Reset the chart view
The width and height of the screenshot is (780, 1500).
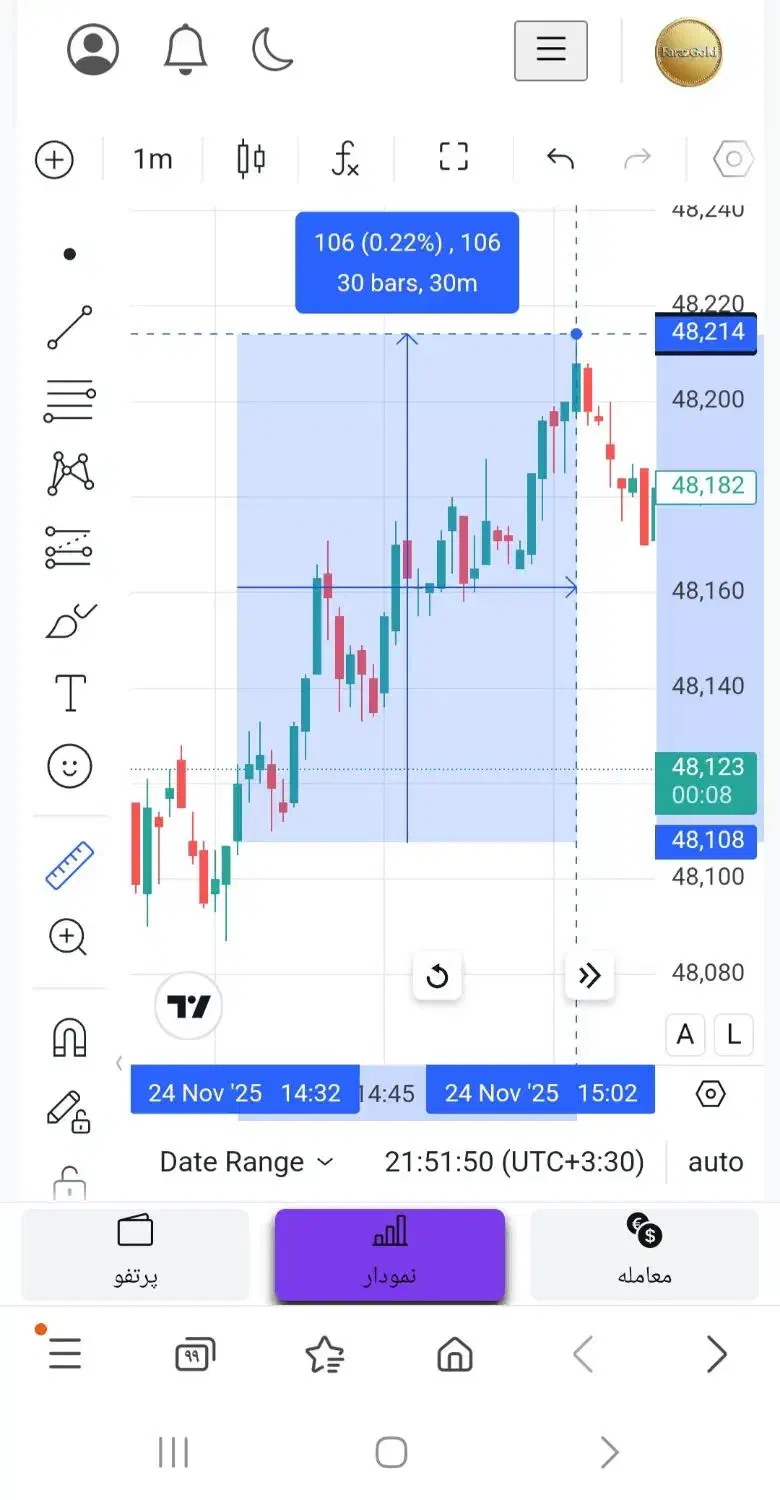(x=437, y=976)
